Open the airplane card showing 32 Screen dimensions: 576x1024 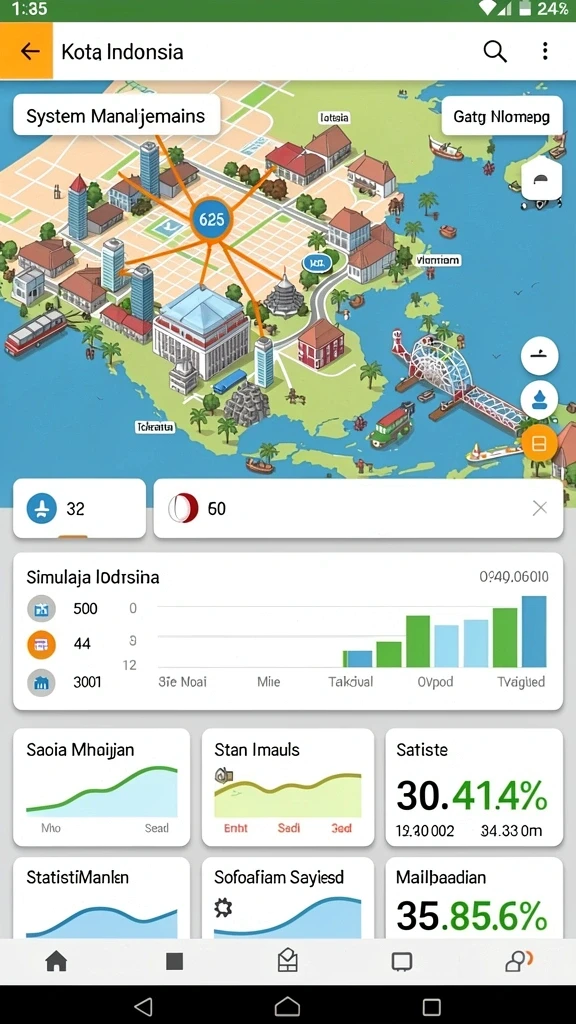point(80,508)
